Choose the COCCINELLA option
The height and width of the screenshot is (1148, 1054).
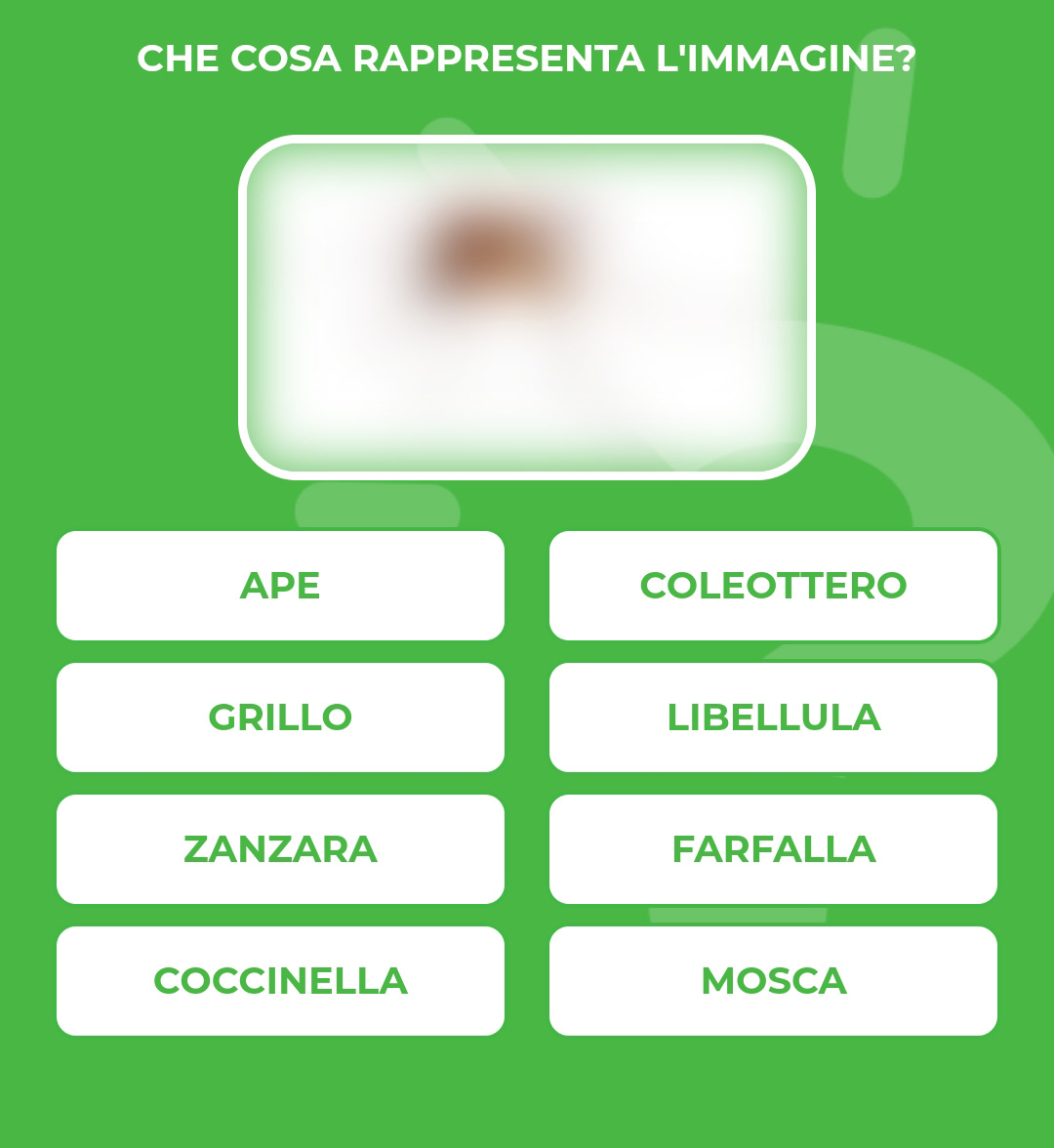(x=280, y=981)
